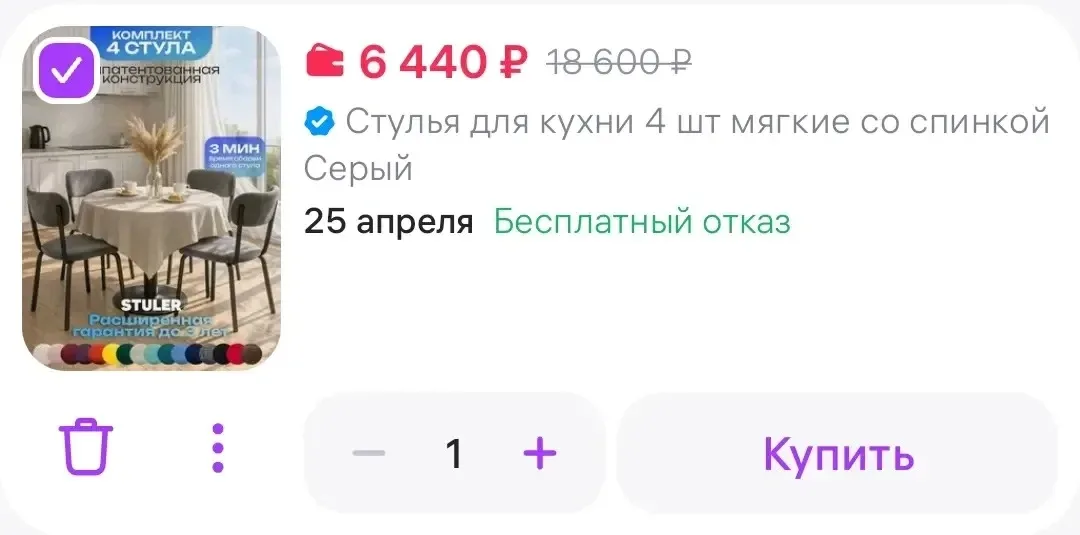1080x535 pixels.
Task: Decrease quantity with the minus button
Action: pos(369,454)
